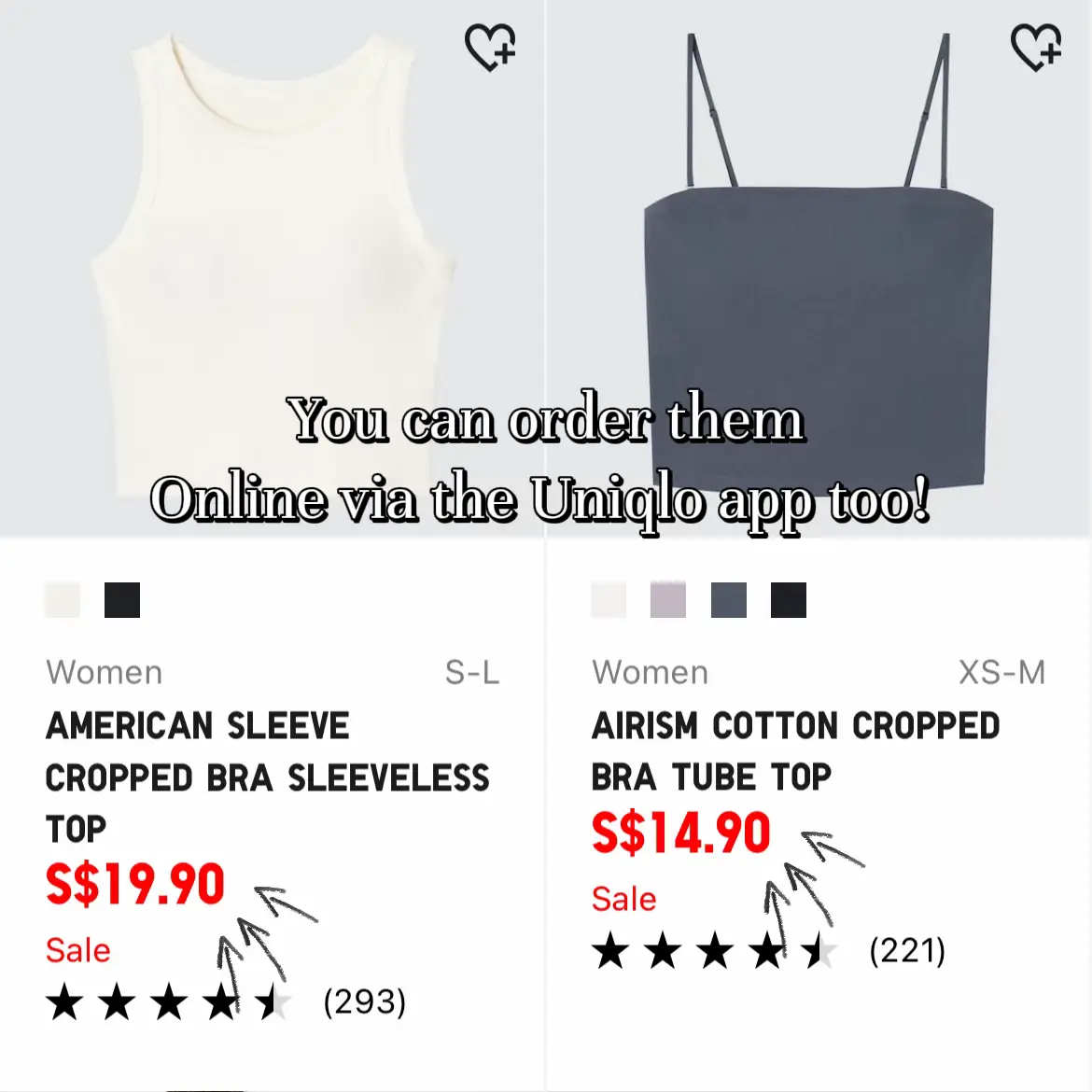
Task: Pick white swatch for AIRism tube top
Action: click(x=609, y=600)
